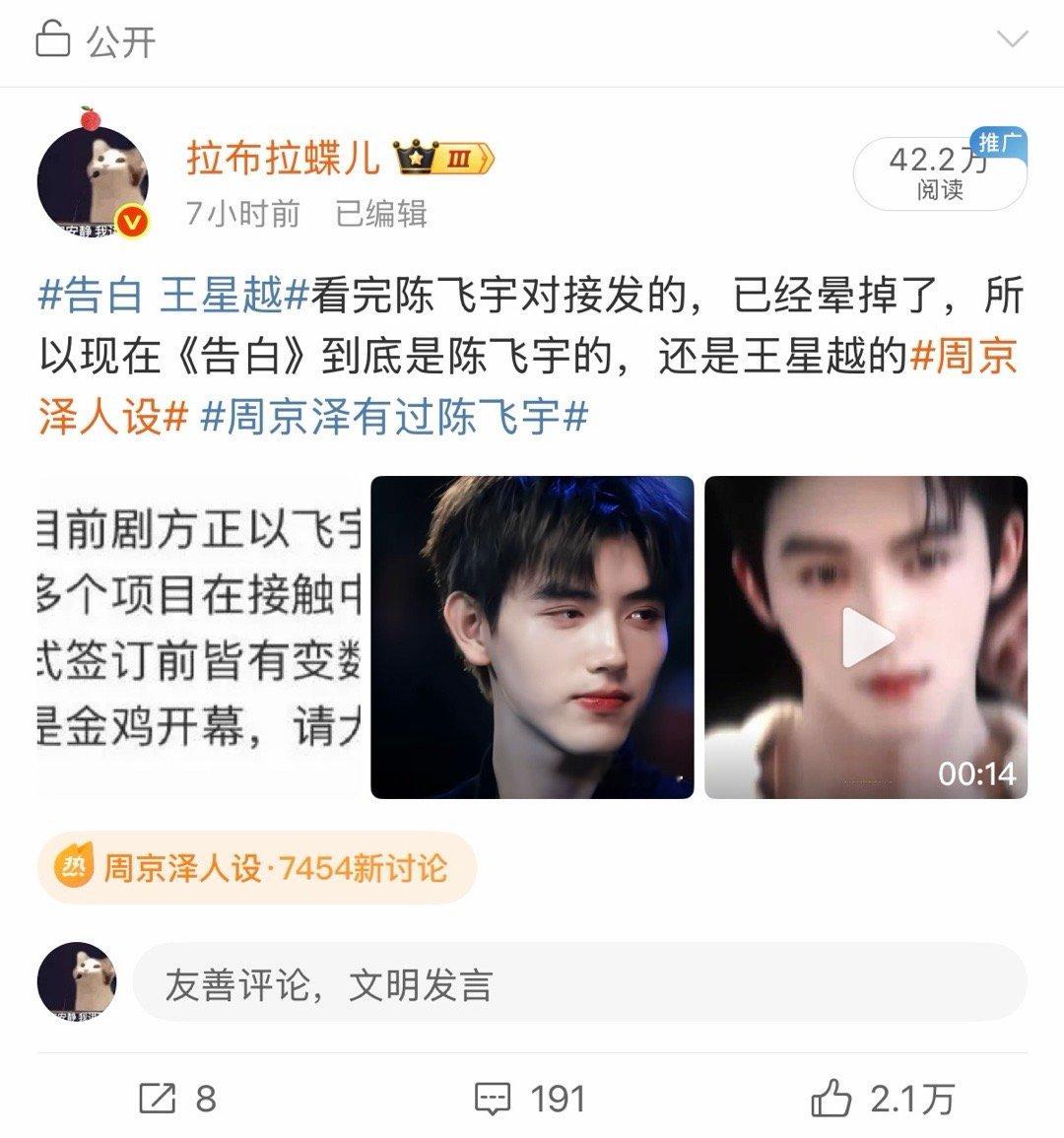Open the screenshot image of the text announcement
Image resolution: width=1064 pixels, height=1138 pixels.
coord(197,636)
